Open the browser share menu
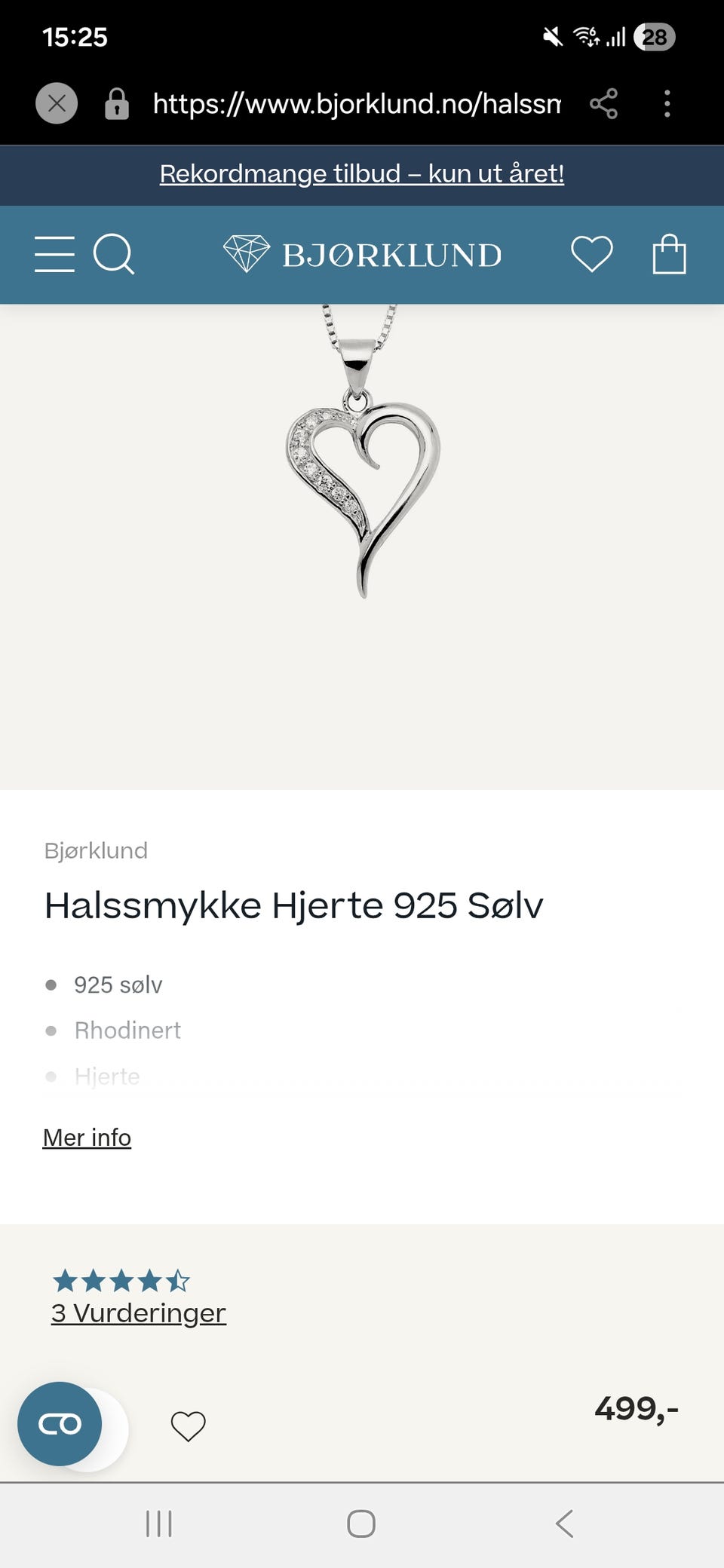The height and width of the screenshot is (1568, 724). point(604,104)
